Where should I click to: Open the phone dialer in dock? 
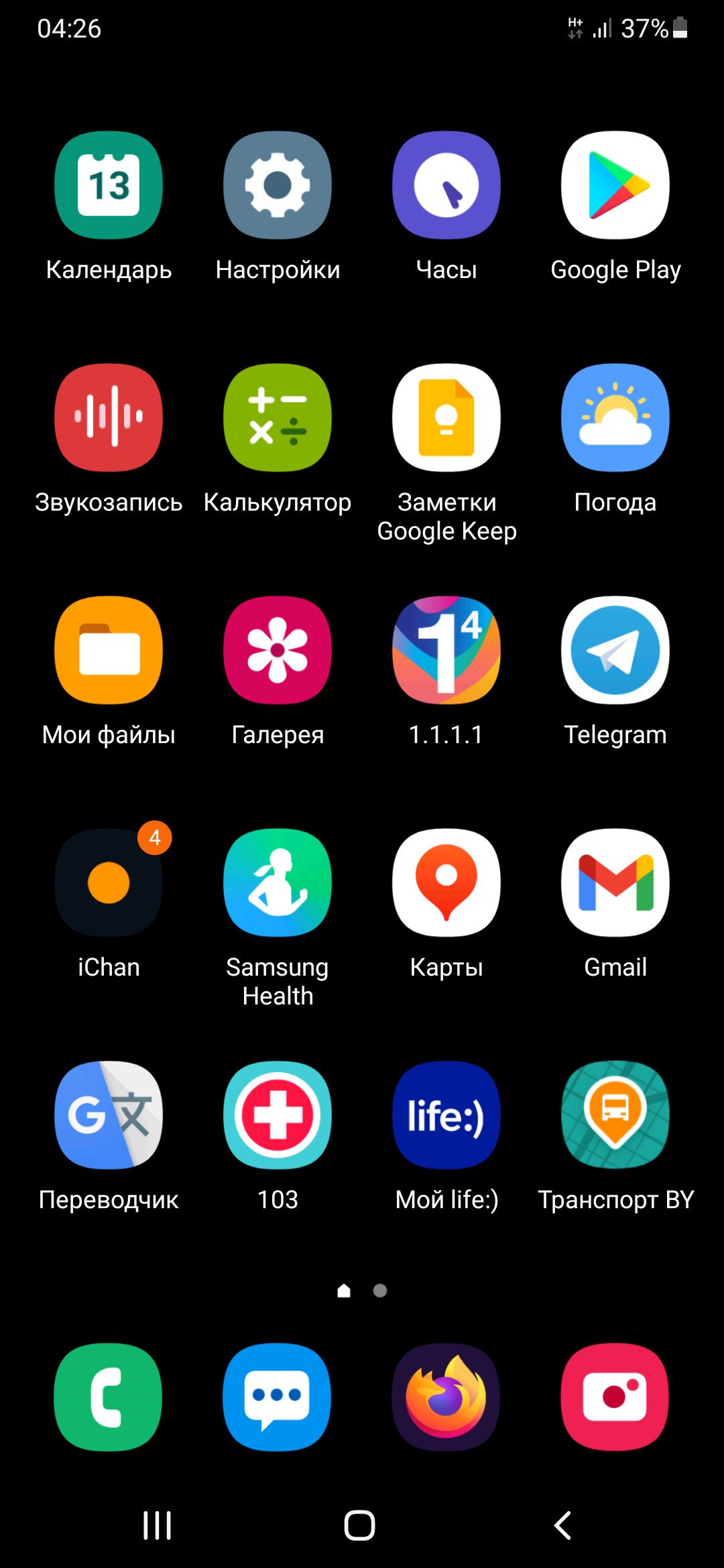109,1397
